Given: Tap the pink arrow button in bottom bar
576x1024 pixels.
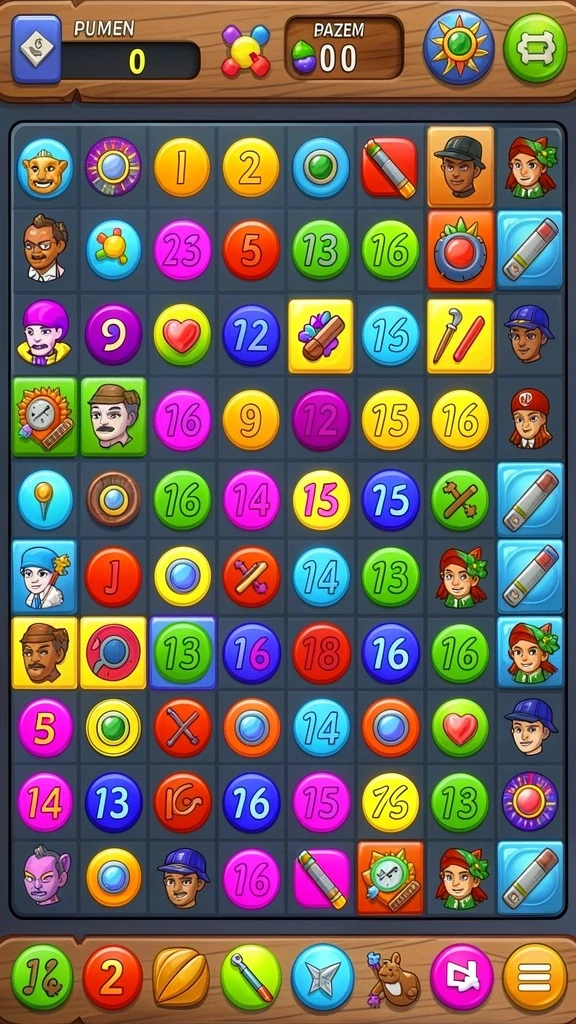Looking at the screenshot, I should [462, 977].
